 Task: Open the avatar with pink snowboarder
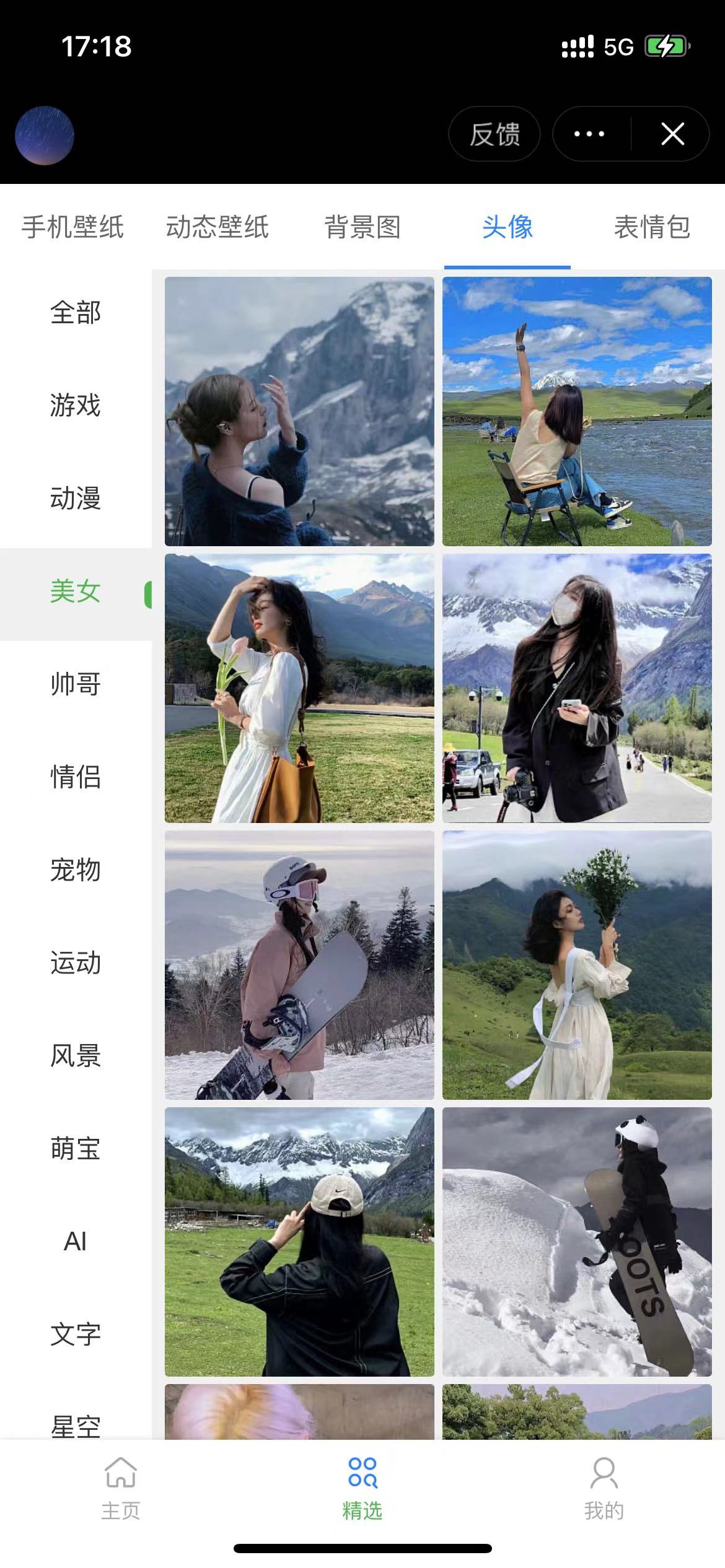(x=299, y=965)
